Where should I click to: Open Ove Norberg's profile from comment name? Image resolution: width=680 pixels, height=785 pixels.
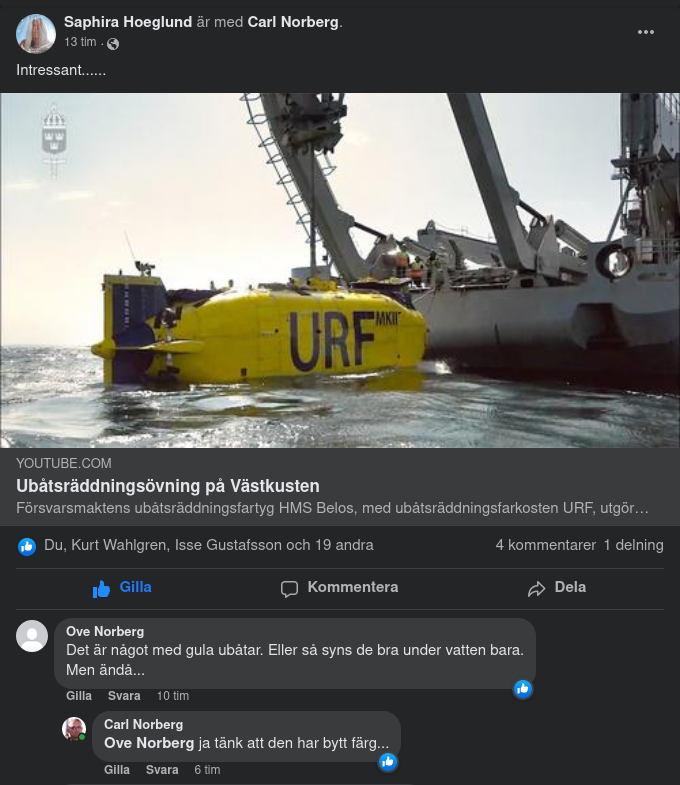[104, 631]
